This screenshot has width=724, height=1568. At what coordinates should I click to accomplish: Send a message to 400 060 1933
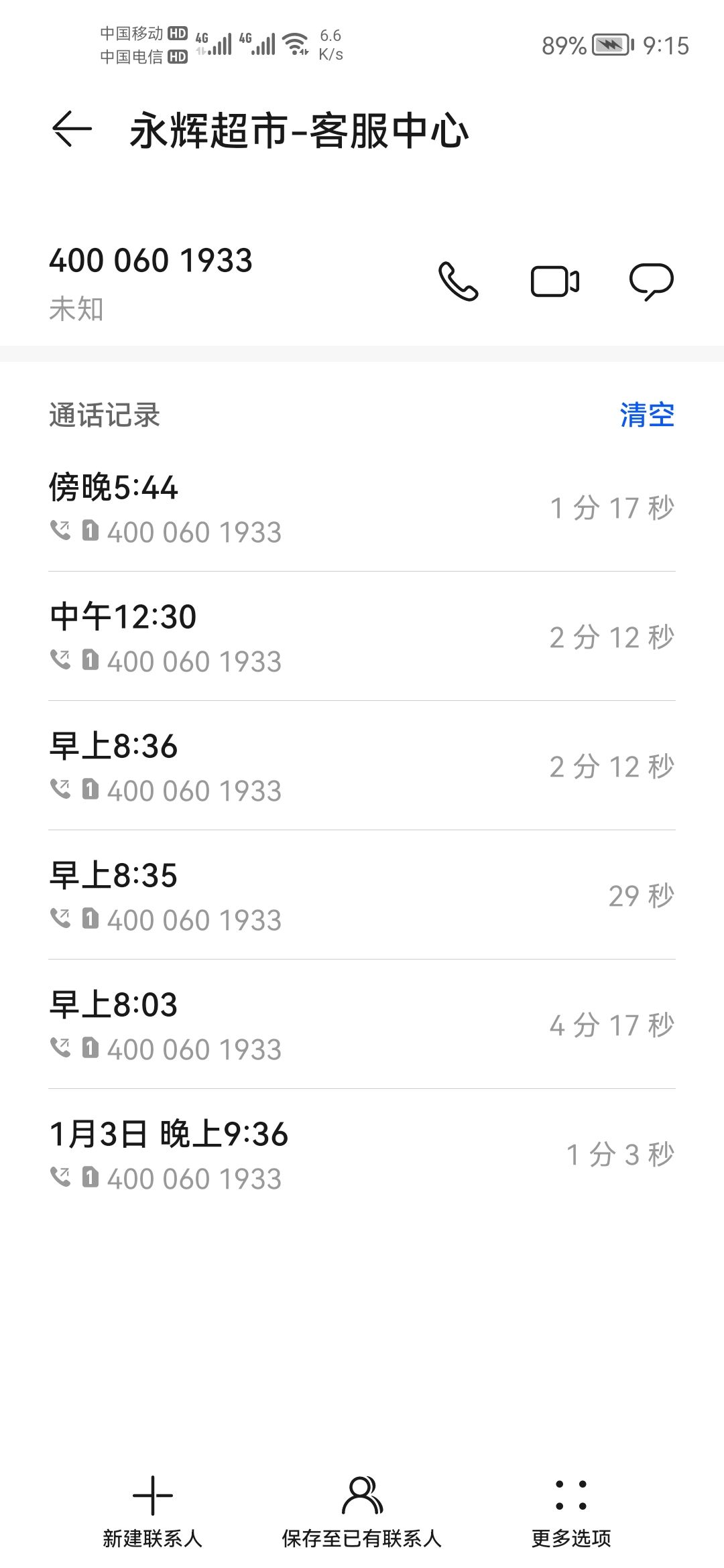(651, 281)
